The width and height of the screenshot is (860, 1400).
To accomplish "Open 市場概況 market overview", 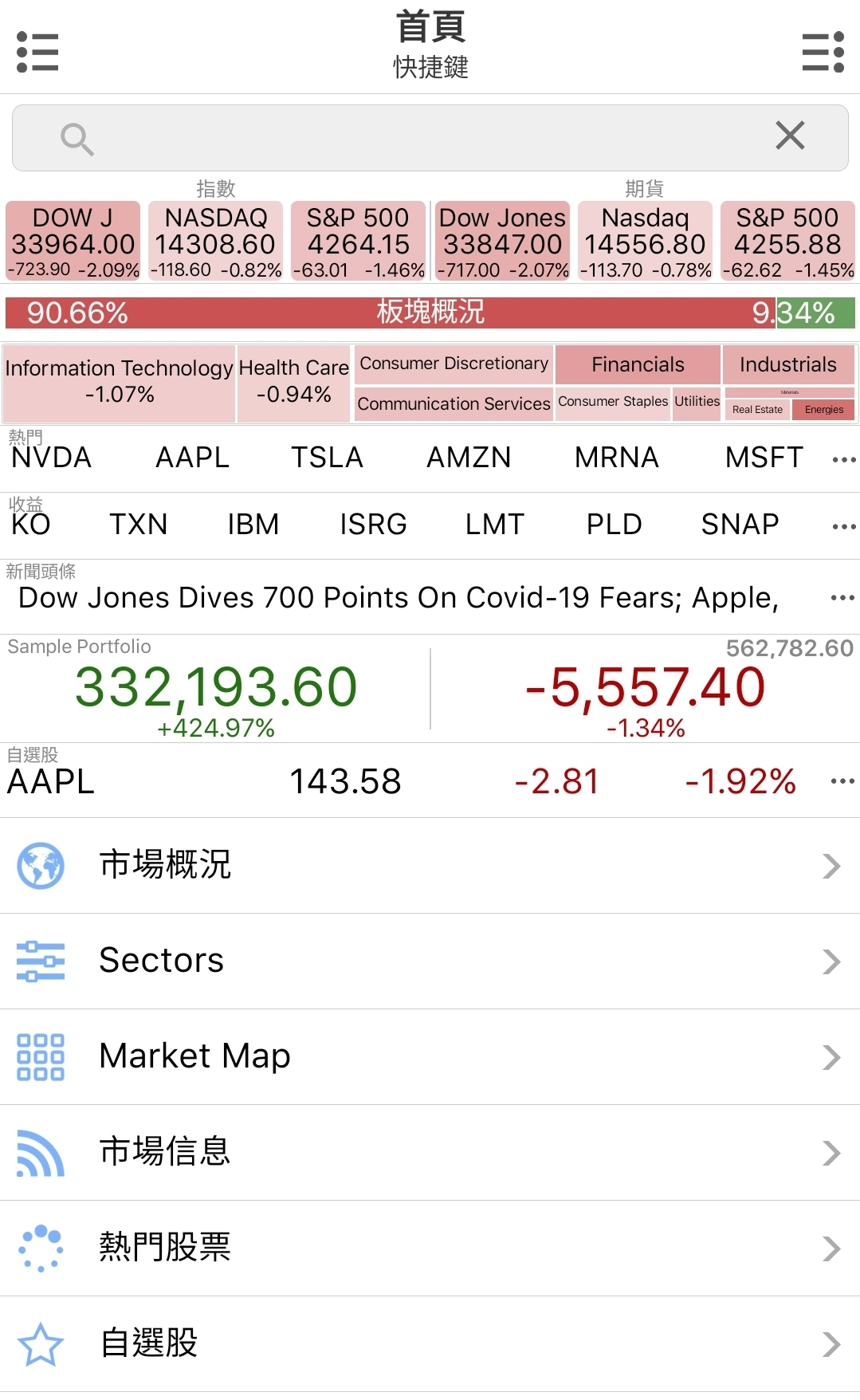I will click(430, 865).
